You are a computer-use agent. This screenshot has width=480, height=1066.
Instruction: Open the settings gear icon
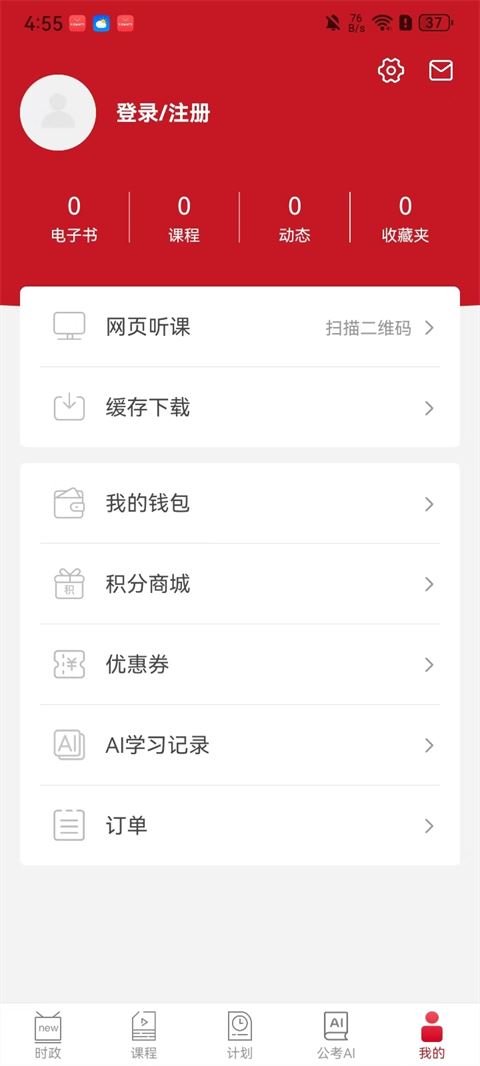pyautogui.click(x=391, y=71)
